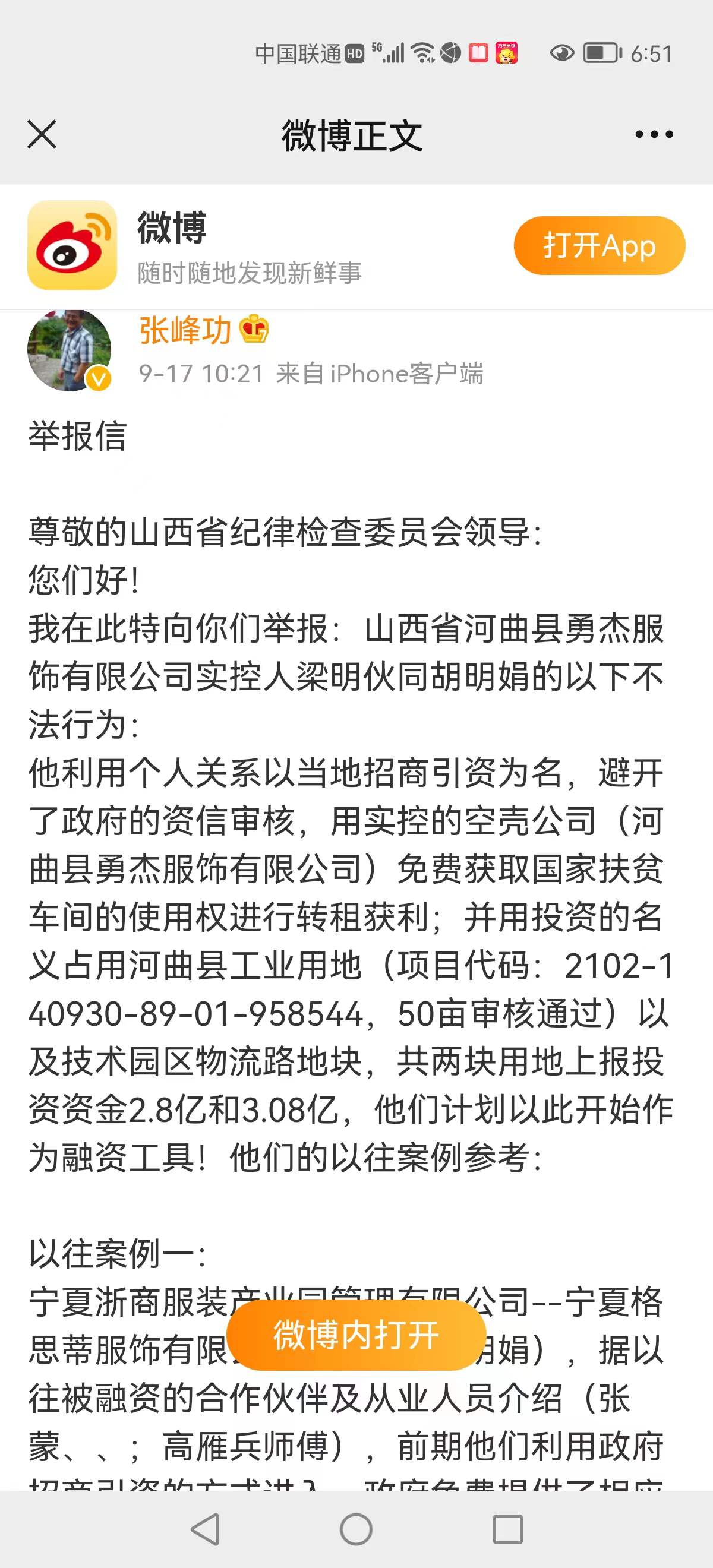Tap the 微博内打开 floating button
Screen dimensions: 713x1568
[x=356, y=1335]
